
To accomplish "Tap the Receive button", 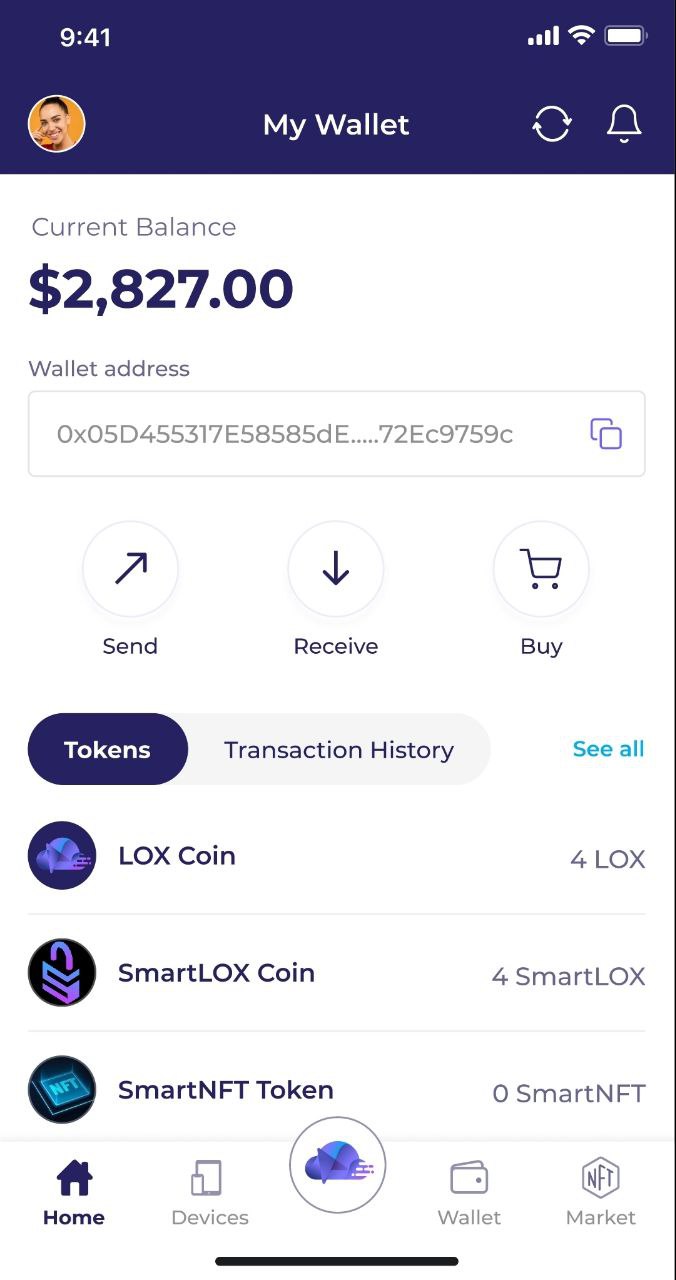I will point(336,569).
